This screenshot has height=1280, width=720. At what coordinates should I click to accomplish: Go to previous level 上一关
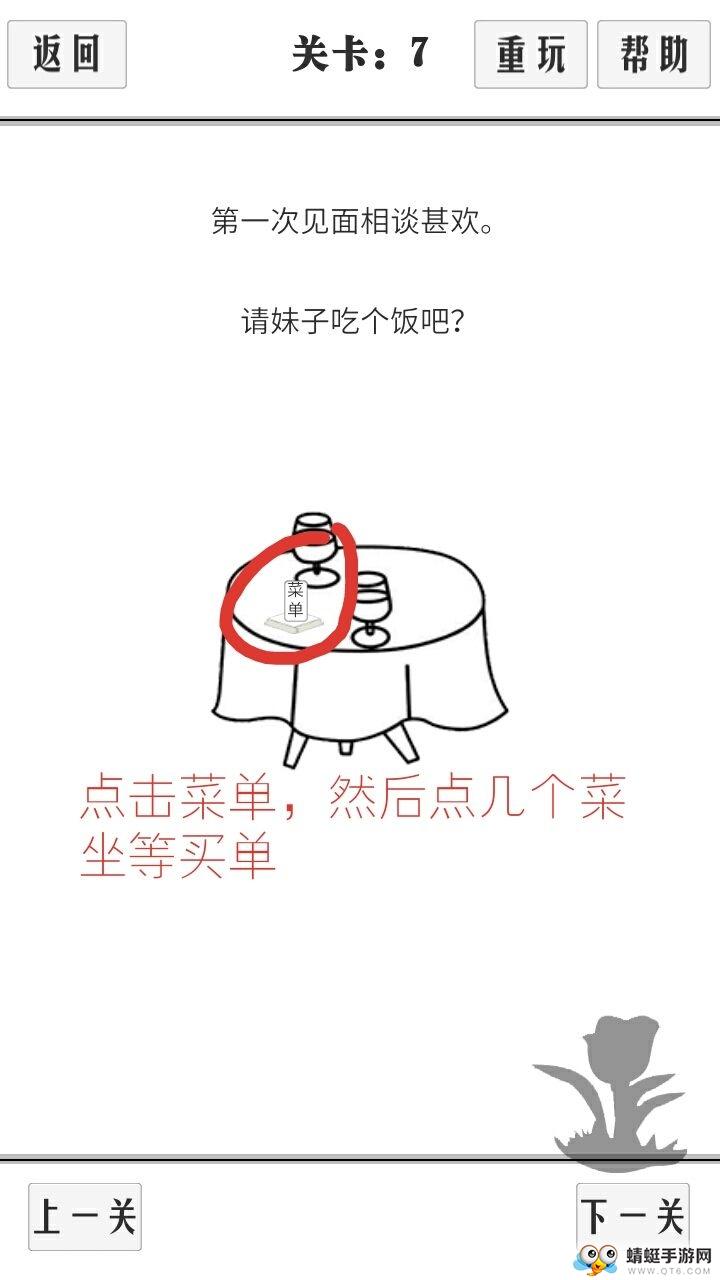tap(85, 1216)
